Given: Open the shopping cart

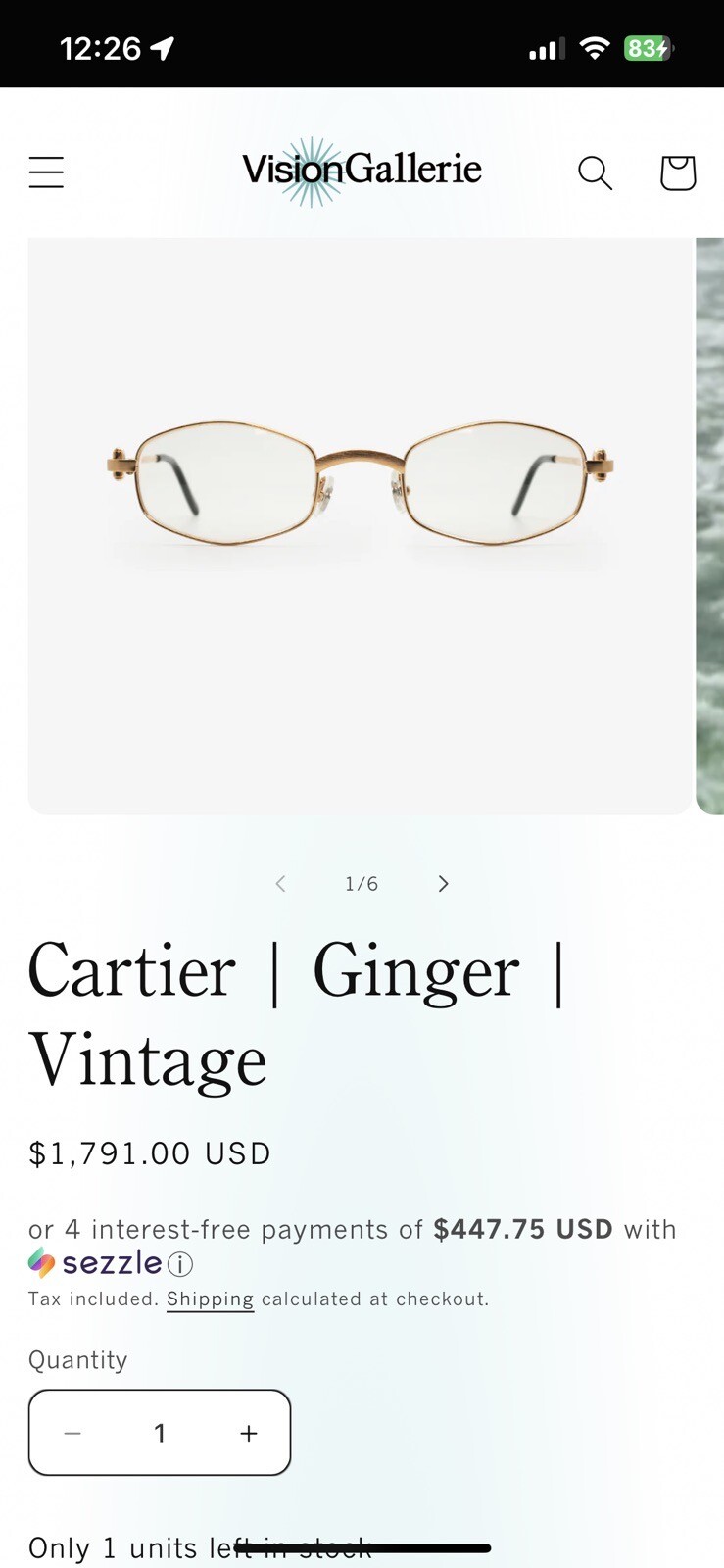Looking at the screenshot, I should pyautogui.click(x=677, y=172).
